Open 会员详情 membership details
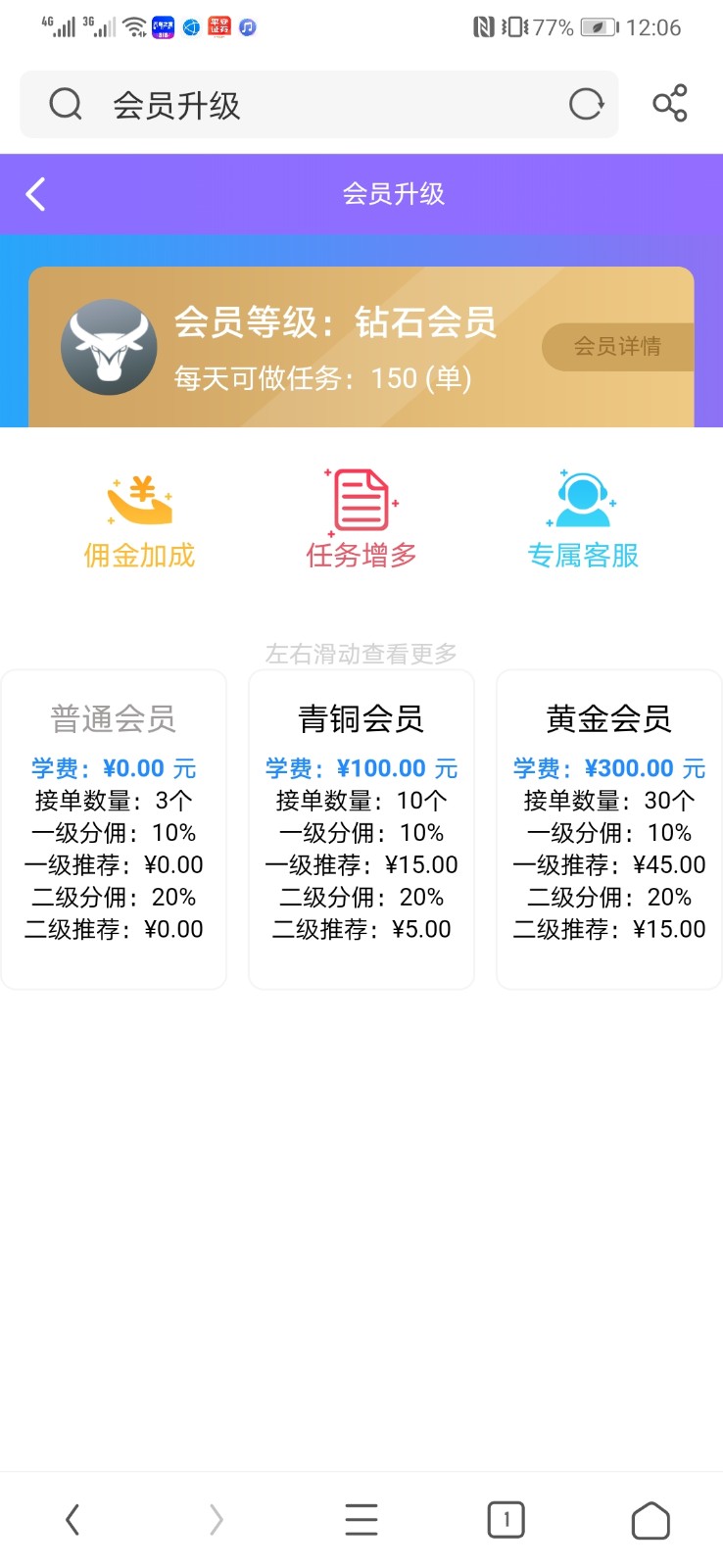Image resolution: width=723 pixels, height=1568 pixels. coord(617,346)
